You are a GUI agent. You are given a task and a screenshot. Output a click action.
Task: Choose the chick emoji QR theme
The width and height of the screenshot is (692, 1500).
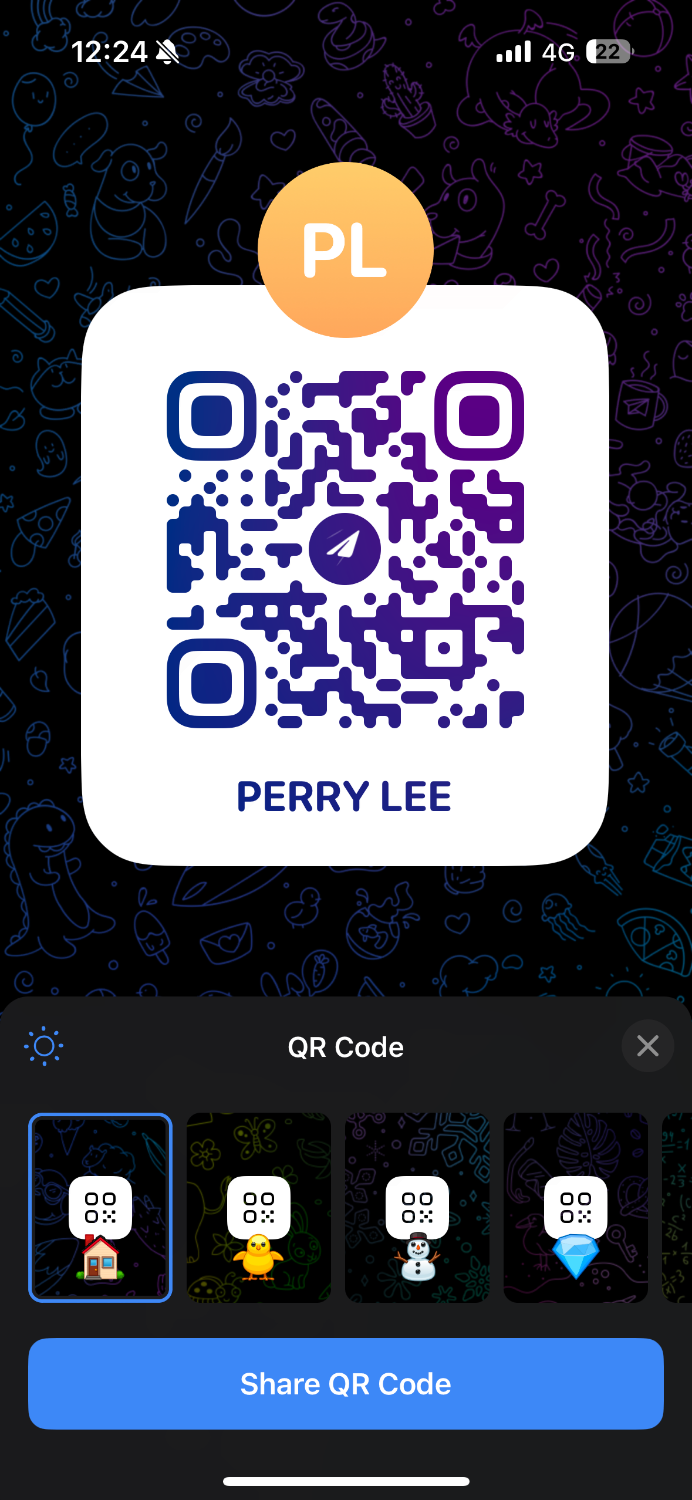coord(258,1208)
